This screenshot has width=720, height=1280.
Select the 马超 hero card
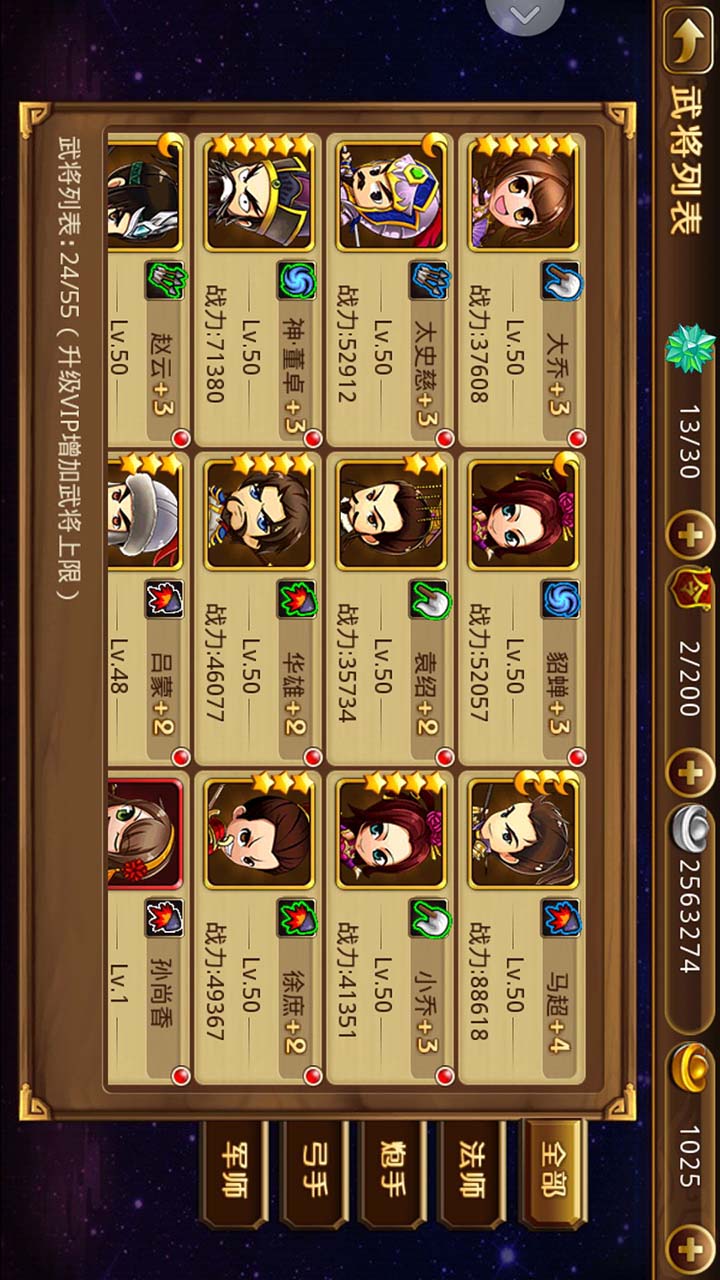[522, 927]
